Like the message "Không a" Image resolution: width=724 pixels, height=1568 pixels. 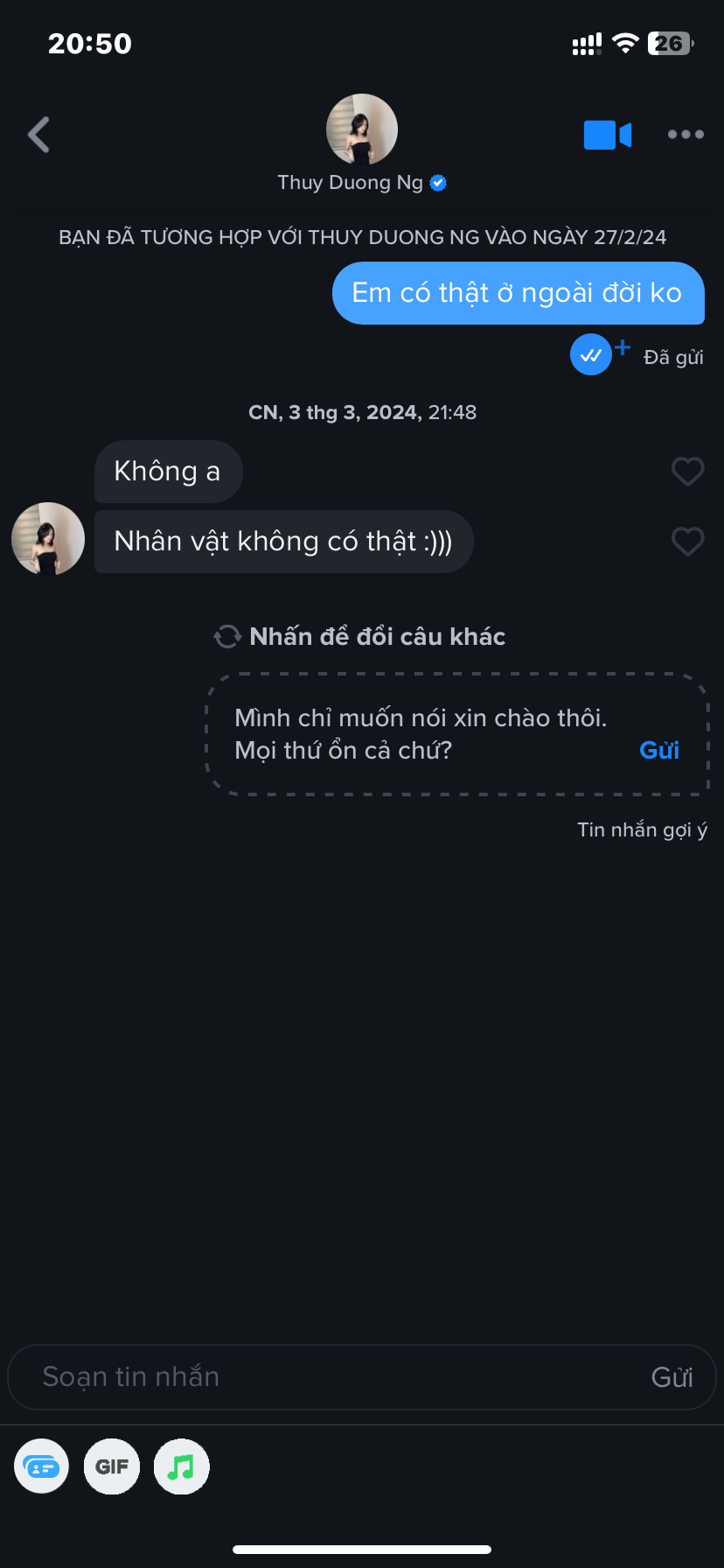click(x=687, y=472)
